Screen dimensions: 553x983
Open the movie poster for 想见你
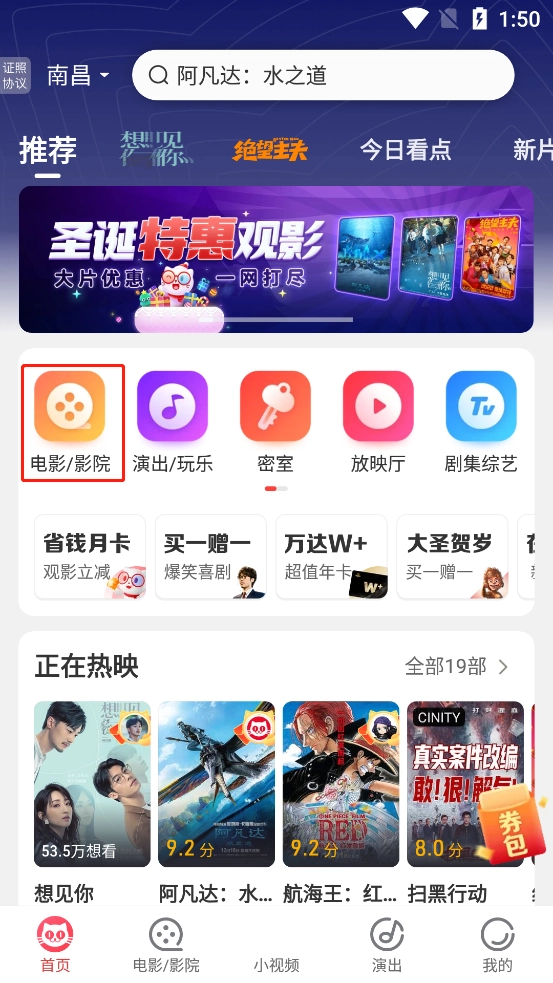pyautogui.click(x=92, y=784)
